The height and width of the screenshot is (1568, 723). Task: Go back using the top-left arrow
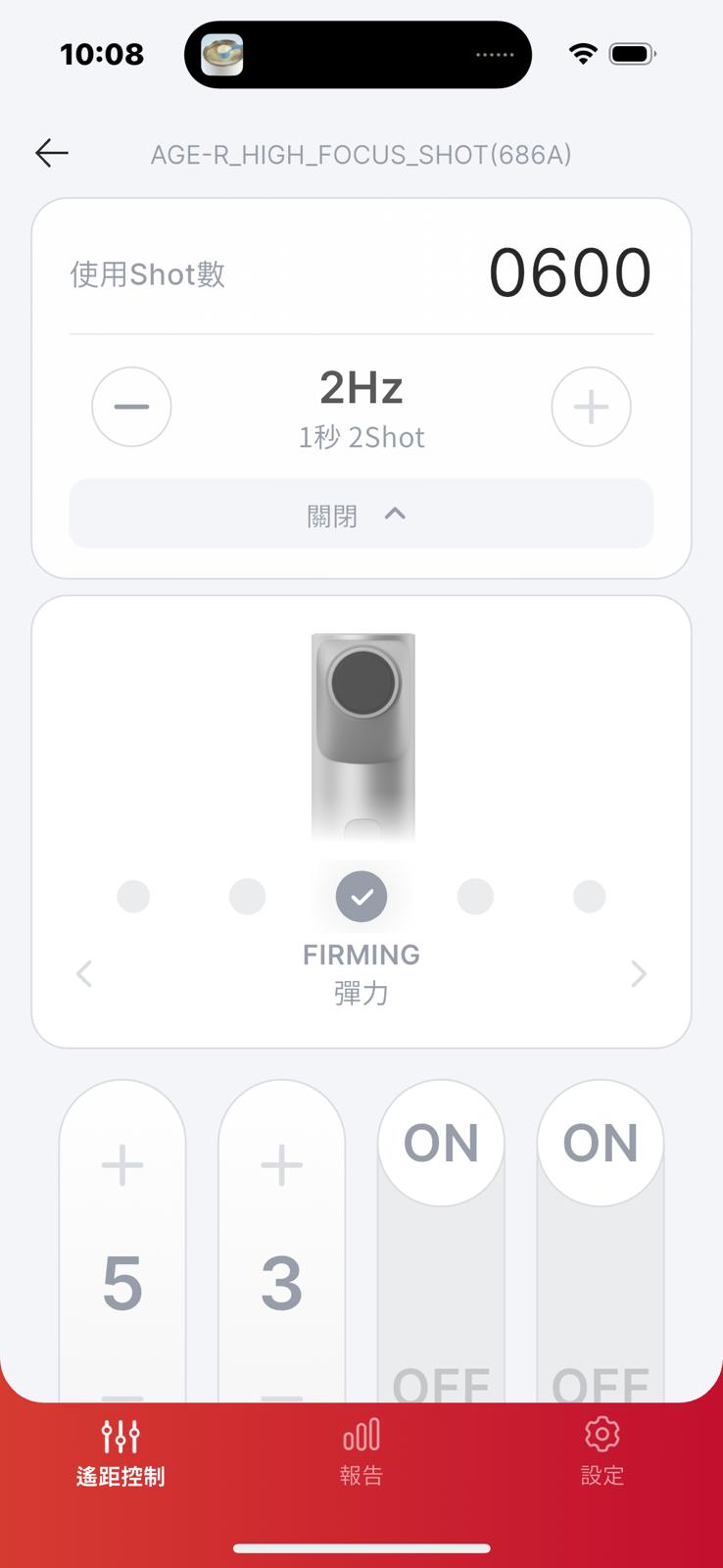click(x=52, y=153)
